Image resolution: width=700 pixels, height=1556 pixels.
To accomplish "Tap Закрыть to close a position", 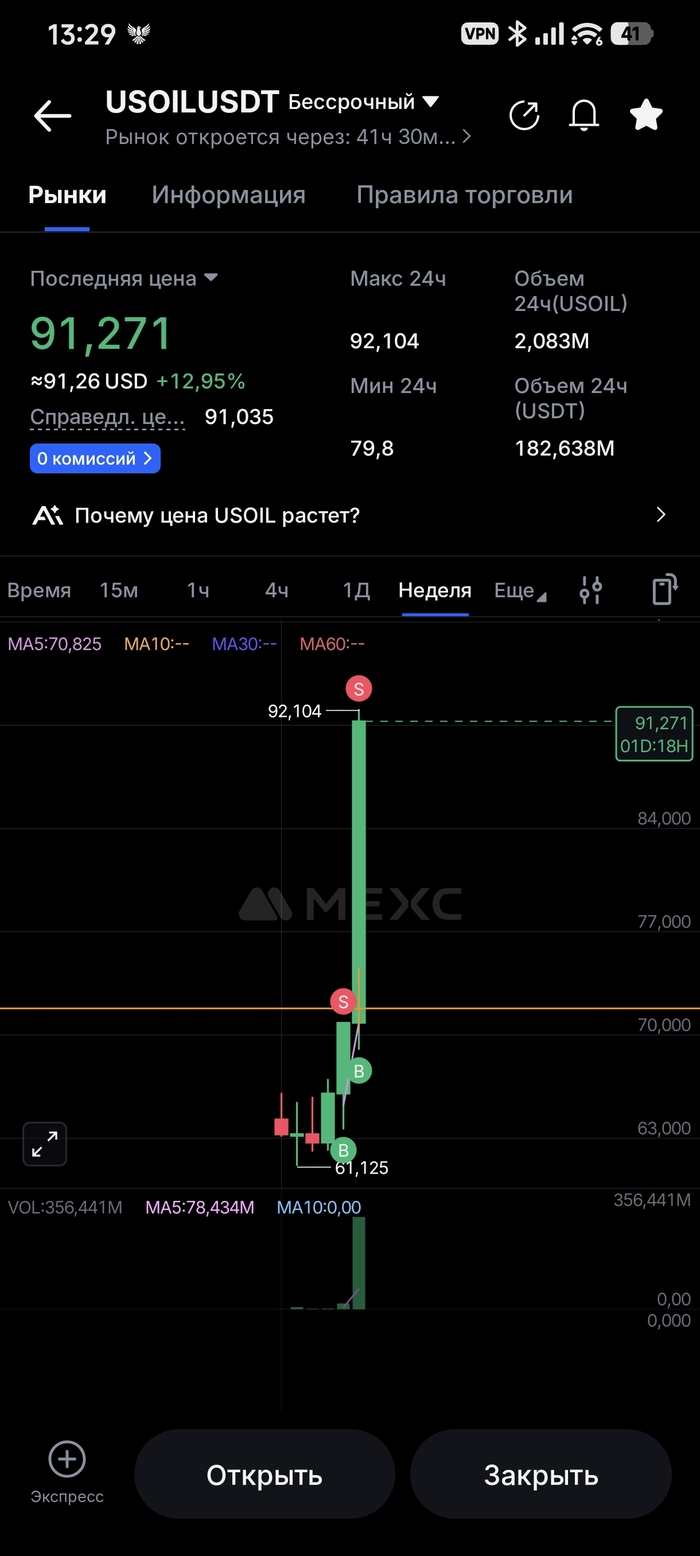I will point(540,1475).
